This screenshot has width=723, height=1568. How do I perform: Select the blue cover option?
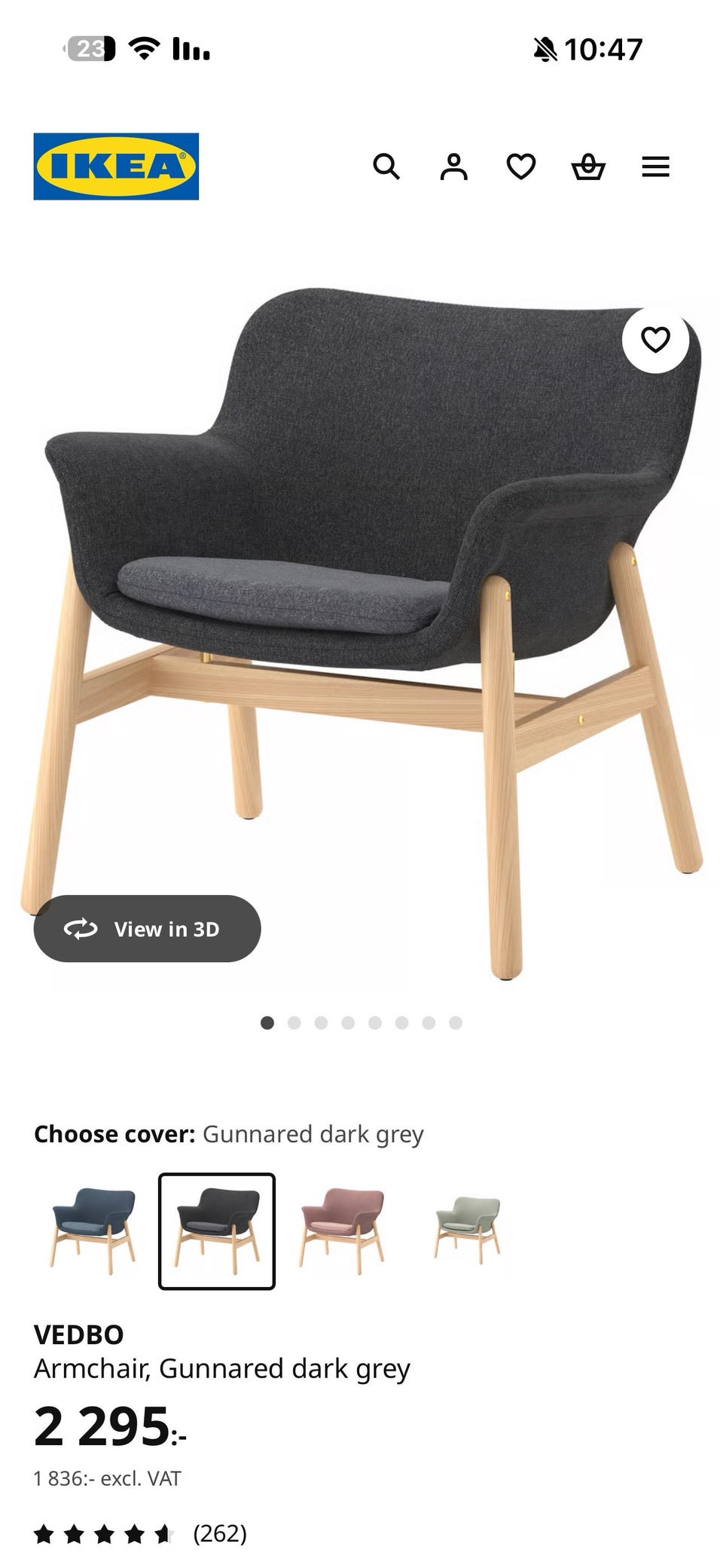93,1230
